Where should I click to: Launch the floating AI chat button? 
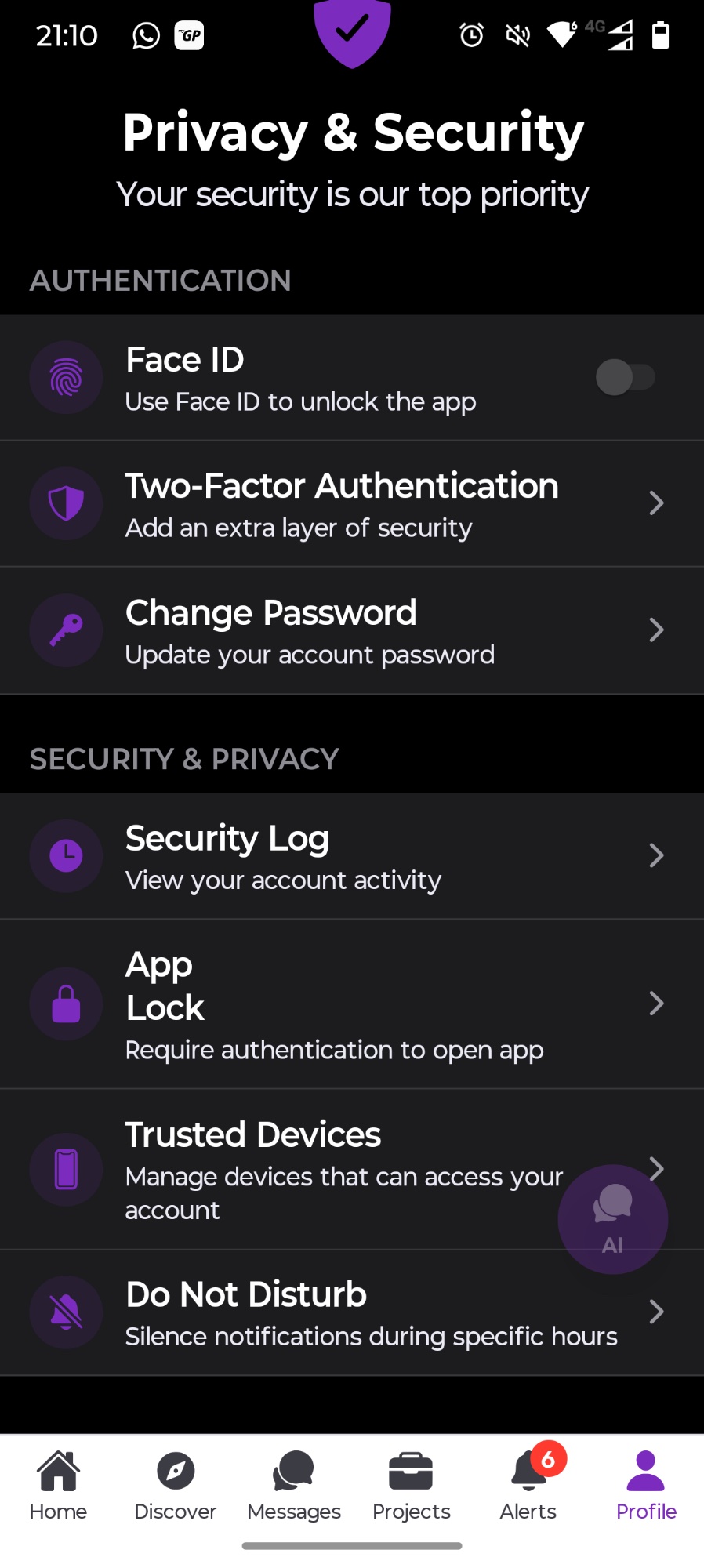click(x=612, y=1219)
